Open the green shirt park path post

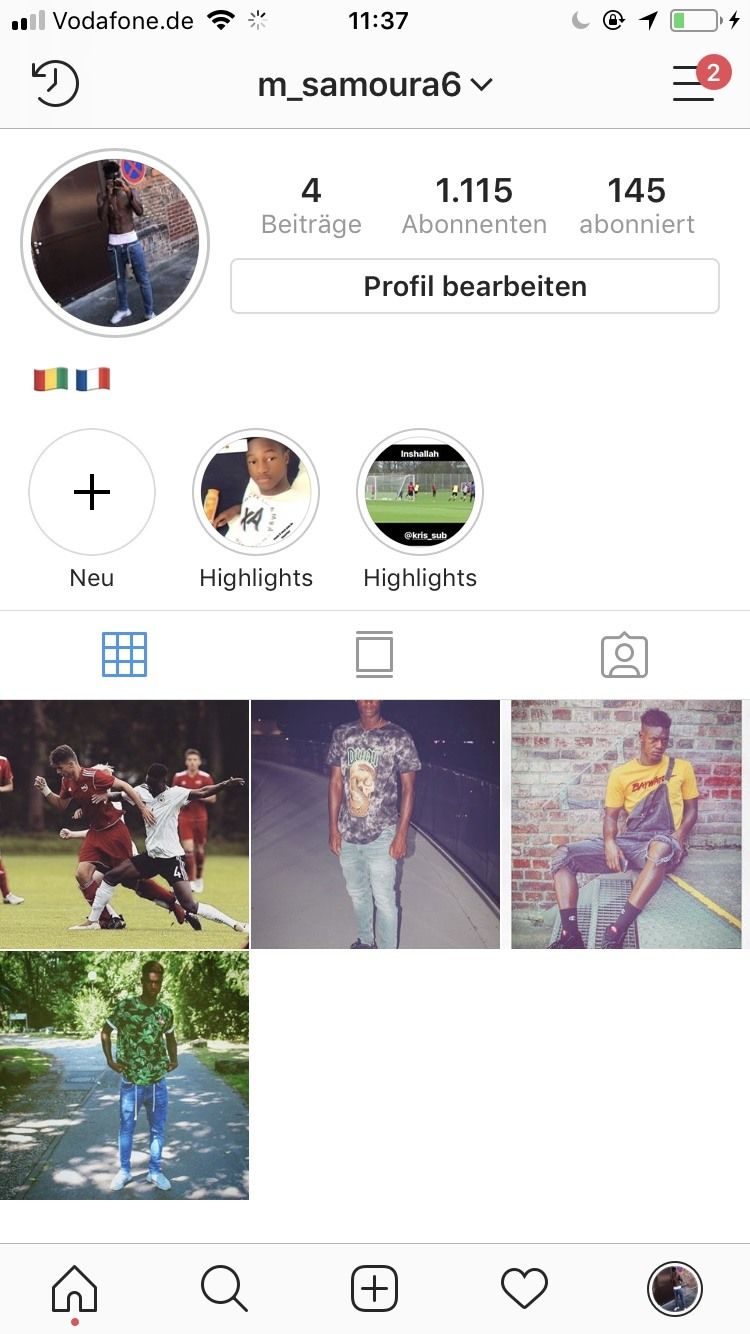pos(124,1075)
